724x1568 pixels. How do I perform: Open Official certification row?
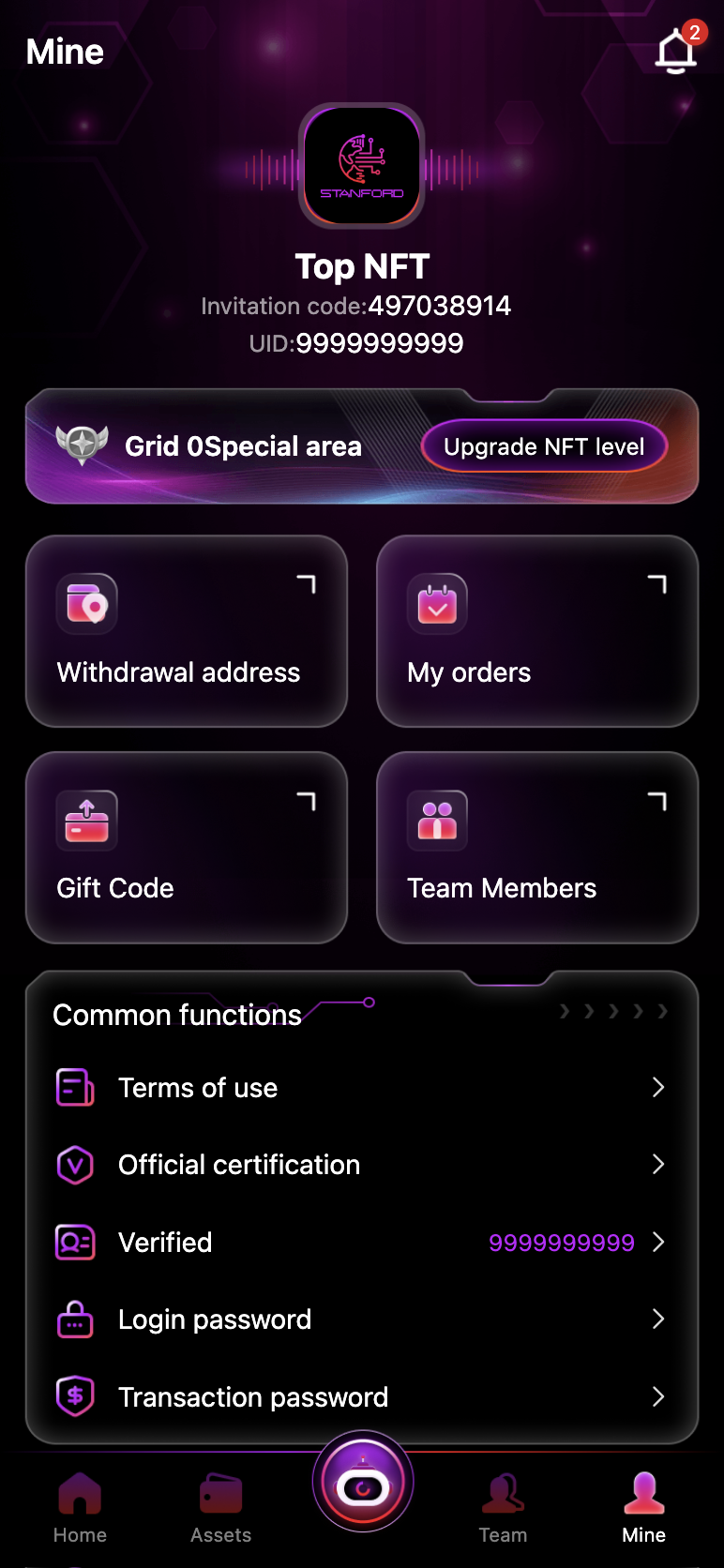coord(362,1165)
